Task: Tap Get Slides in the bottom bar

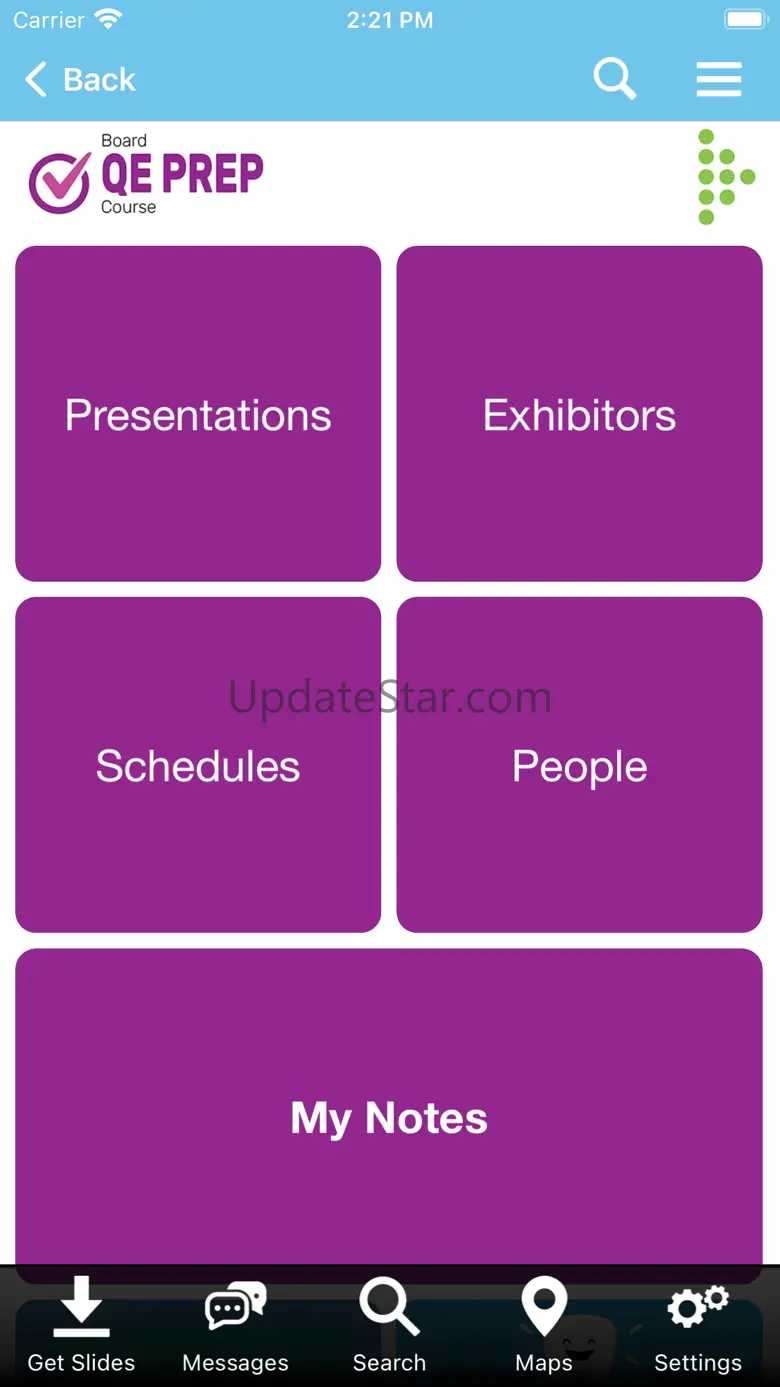Action: pos(81,1326)
